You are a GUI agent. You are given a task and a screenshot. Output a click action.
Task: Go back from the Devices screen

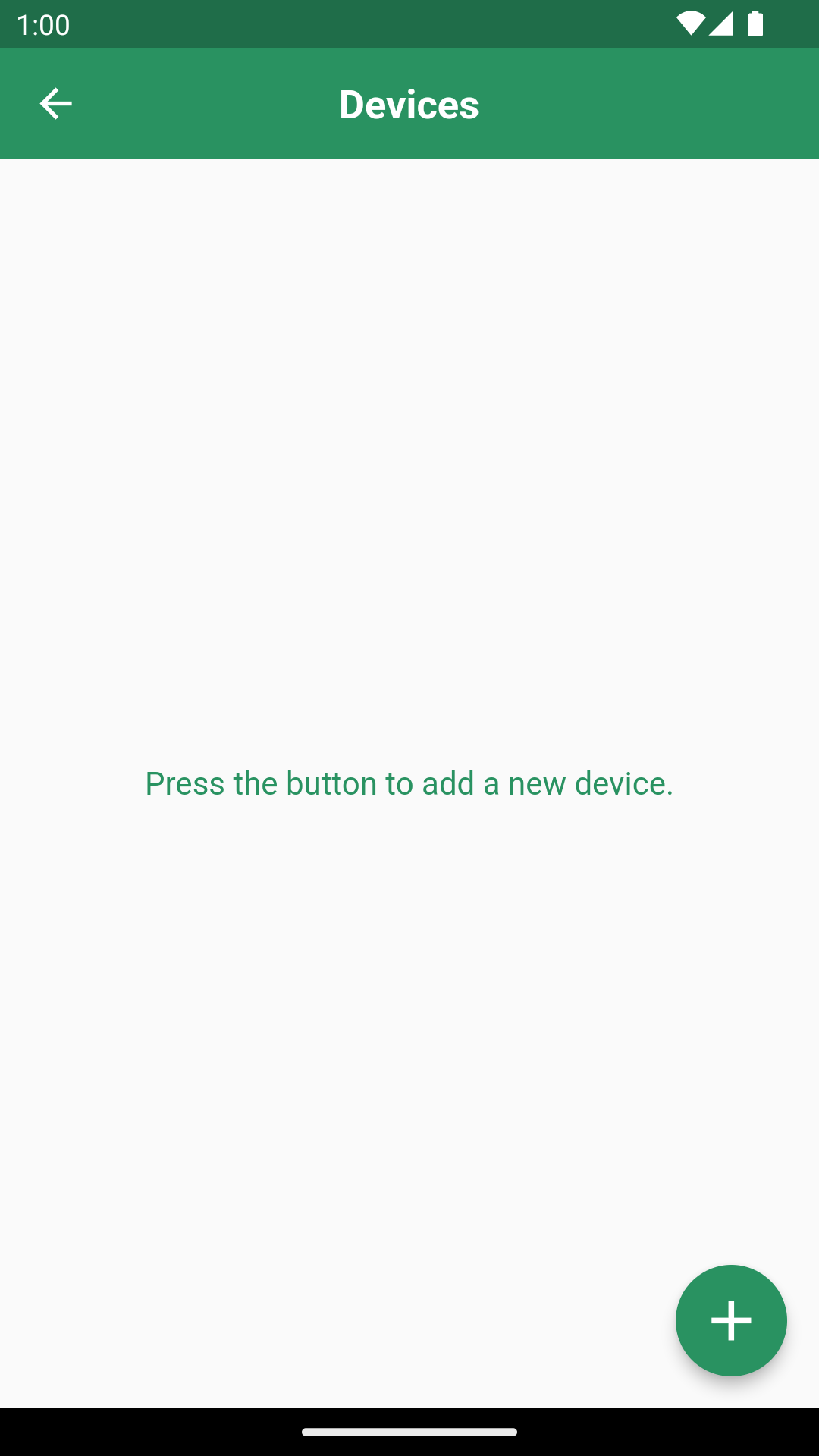55,104
